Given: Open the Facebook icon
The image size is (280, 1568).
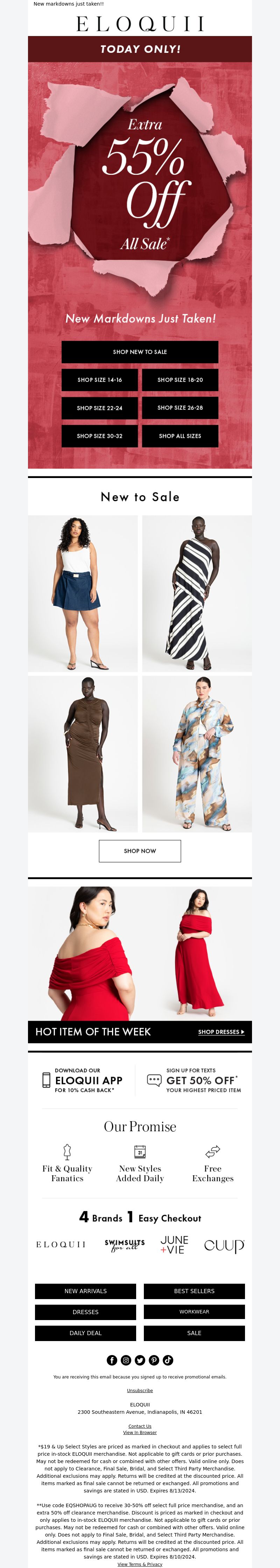Looking at the screenshot, I should pos(112,1360).
